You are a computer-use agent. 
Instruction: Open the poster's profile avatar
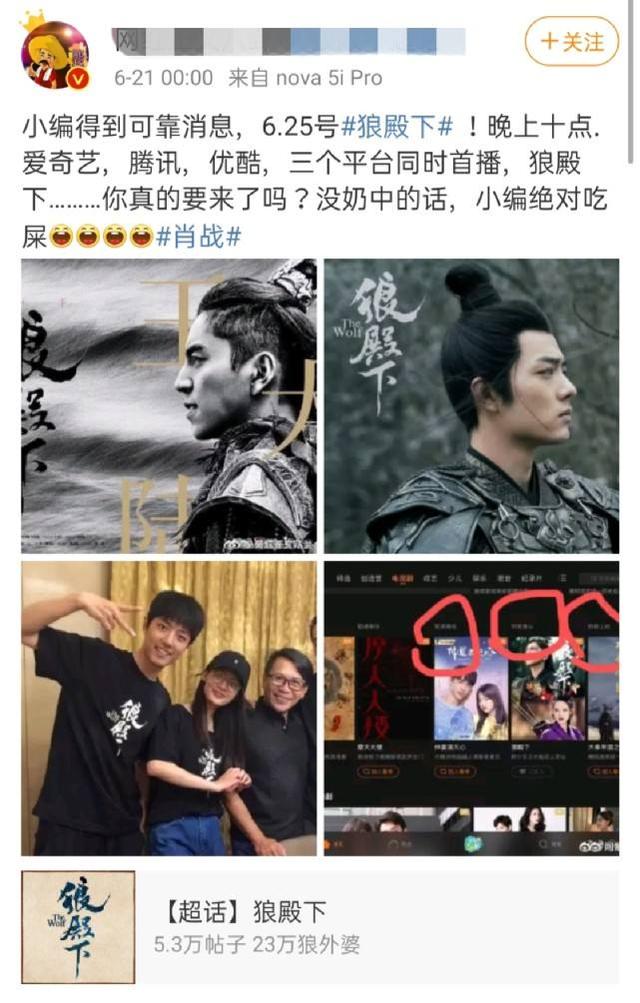click(x=54, y=55)
